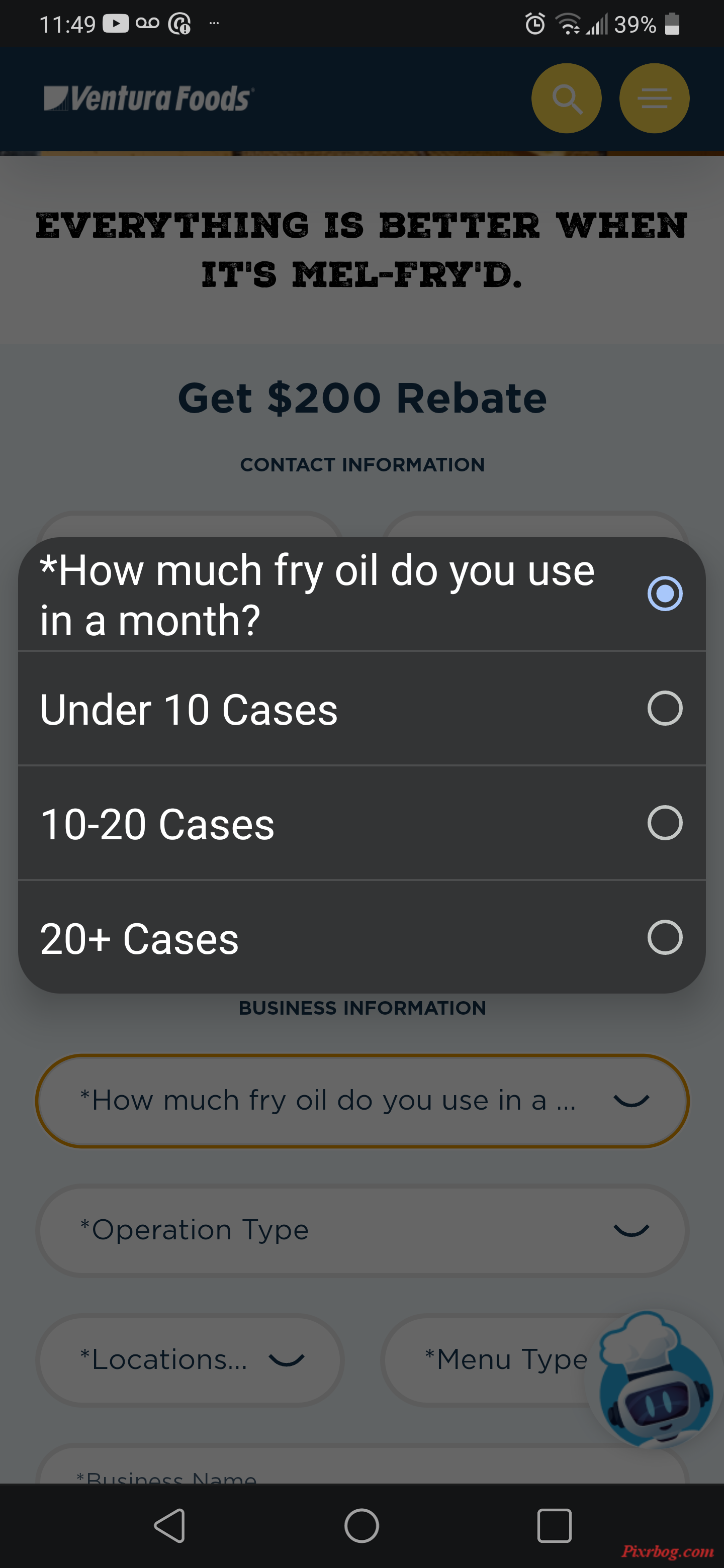724x1568 pixels.
Task: Select the Under 10 Cases option
Action: tap(361, 709)
